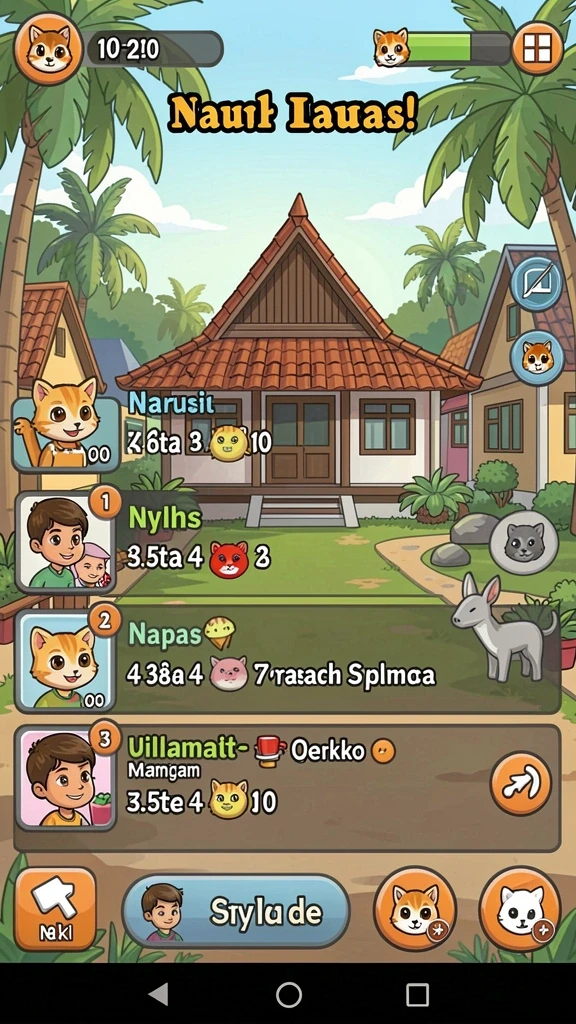The width and height of the screenshot is (576, 1024).
Task: Tap the white cat button with plus
Action: (520, 908)
